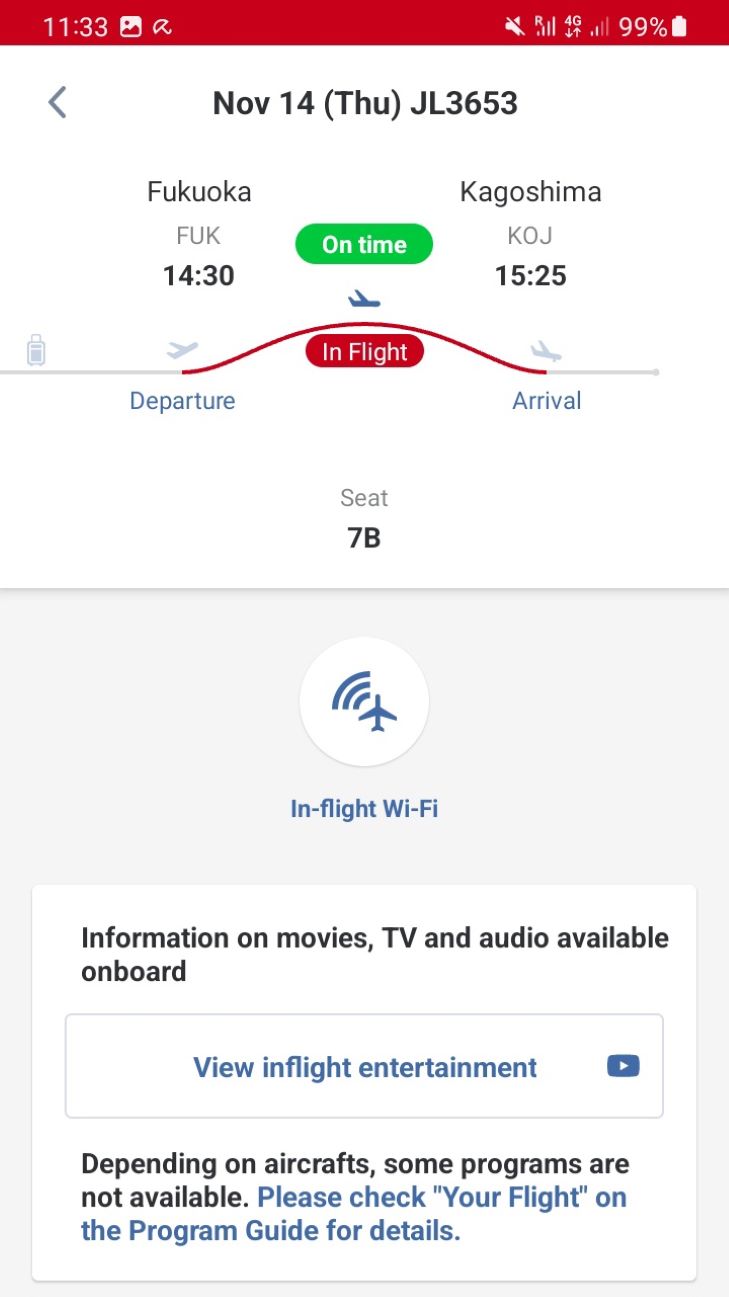Image resolution: width=729 pixels, height=1297 pixels.
Task: Open the Program Guide "Your Flight" link
Action: click(354, 1213)
